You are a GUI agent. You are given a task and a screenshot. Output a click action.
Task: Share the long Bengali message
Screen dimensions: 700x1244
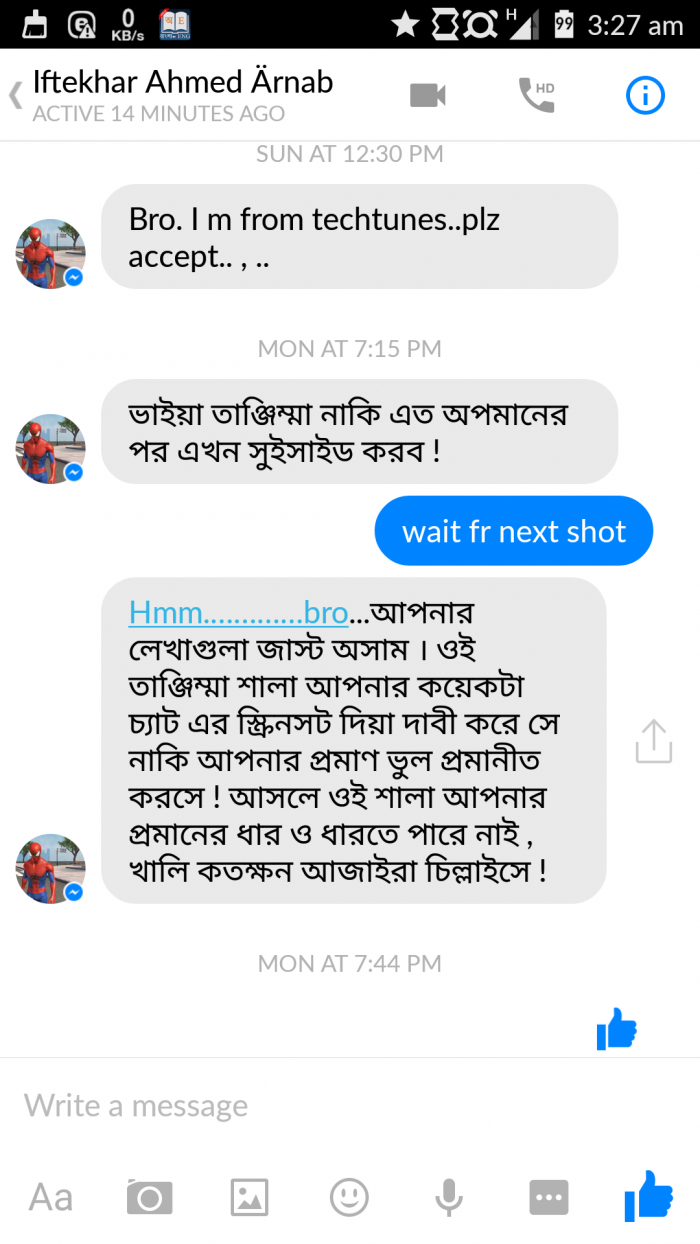coord(653,742)
